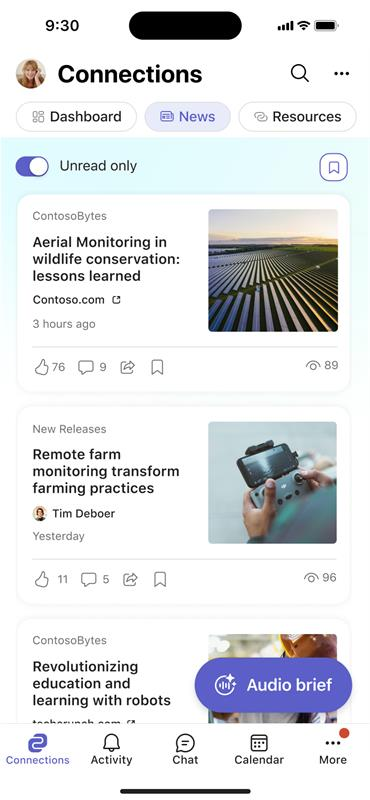Screen dimensions: 370x800
Task: Open the Remote farm monitoring article
Action: [x=183, y=505]
